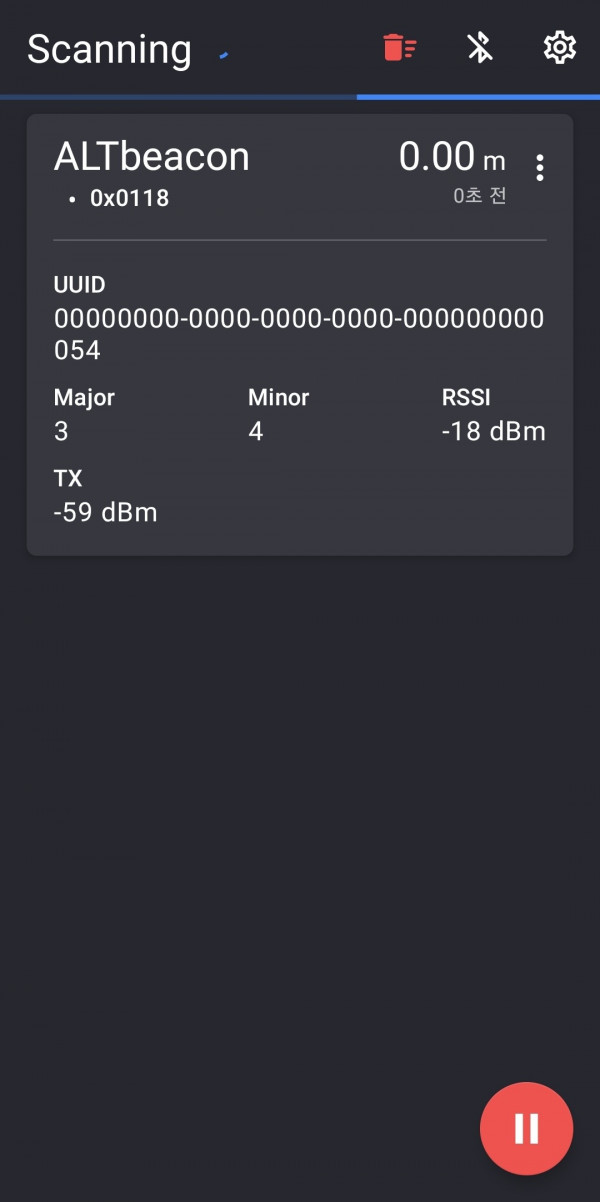Image resolution: width=600 pixels, height=1202 pixels.
Task: Open the settings gear
Action: [560, 47]
